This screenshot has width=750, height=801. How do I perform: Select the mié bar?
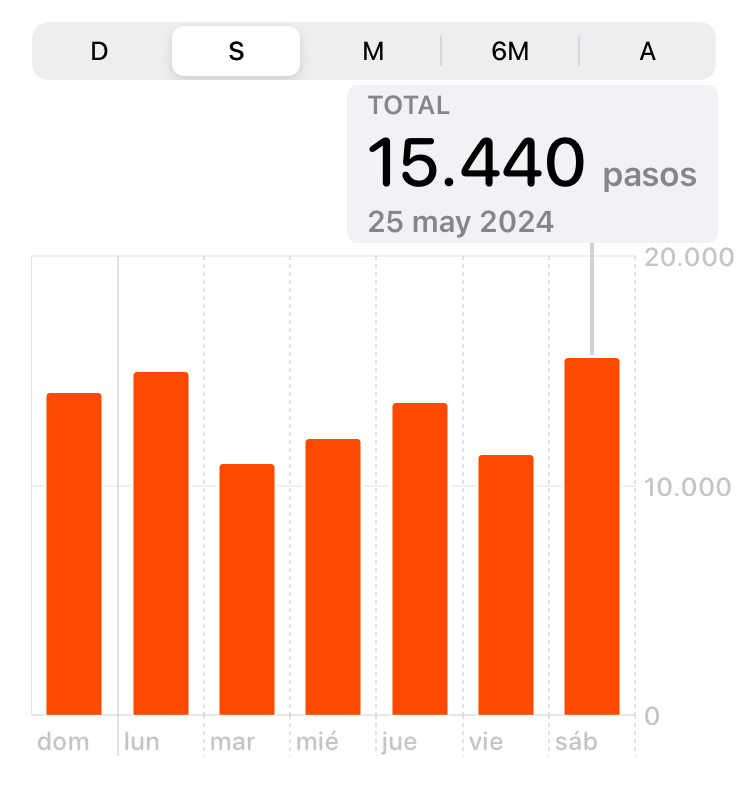tap(333, 577)
